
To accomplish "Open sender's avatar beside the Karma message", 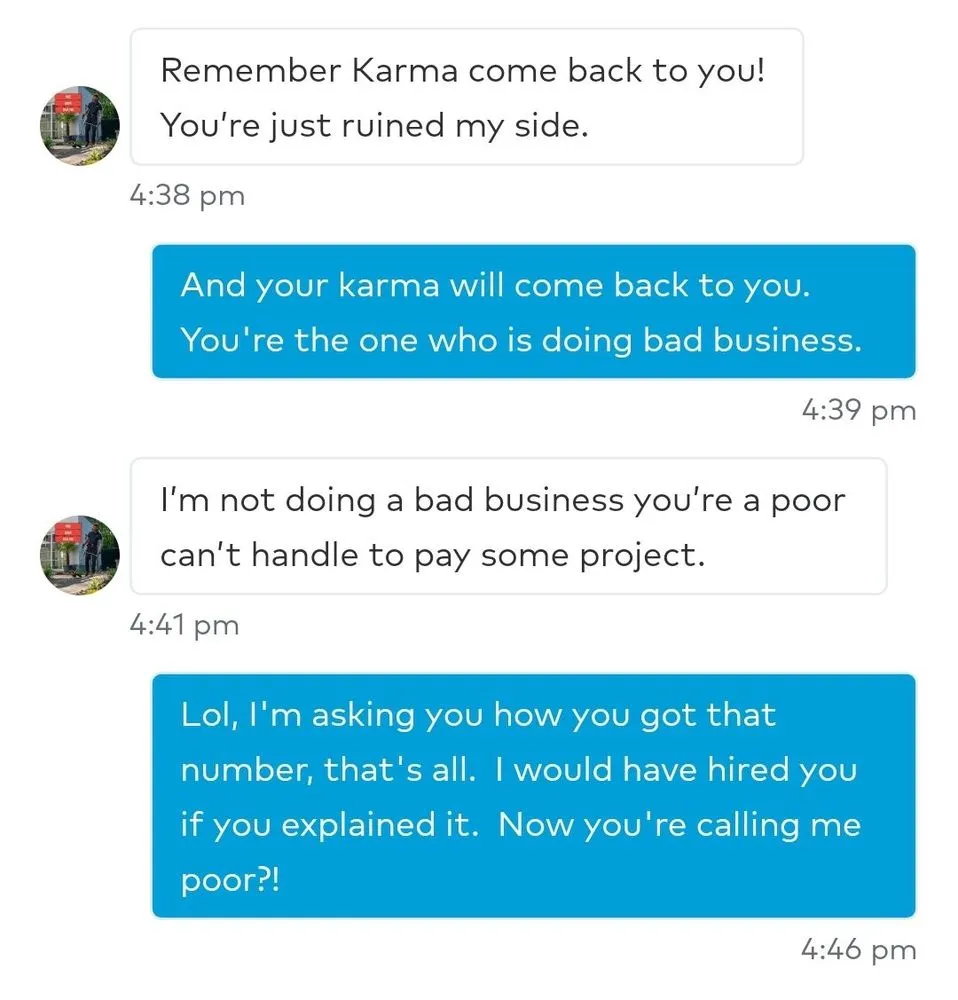I will (80, 125).
